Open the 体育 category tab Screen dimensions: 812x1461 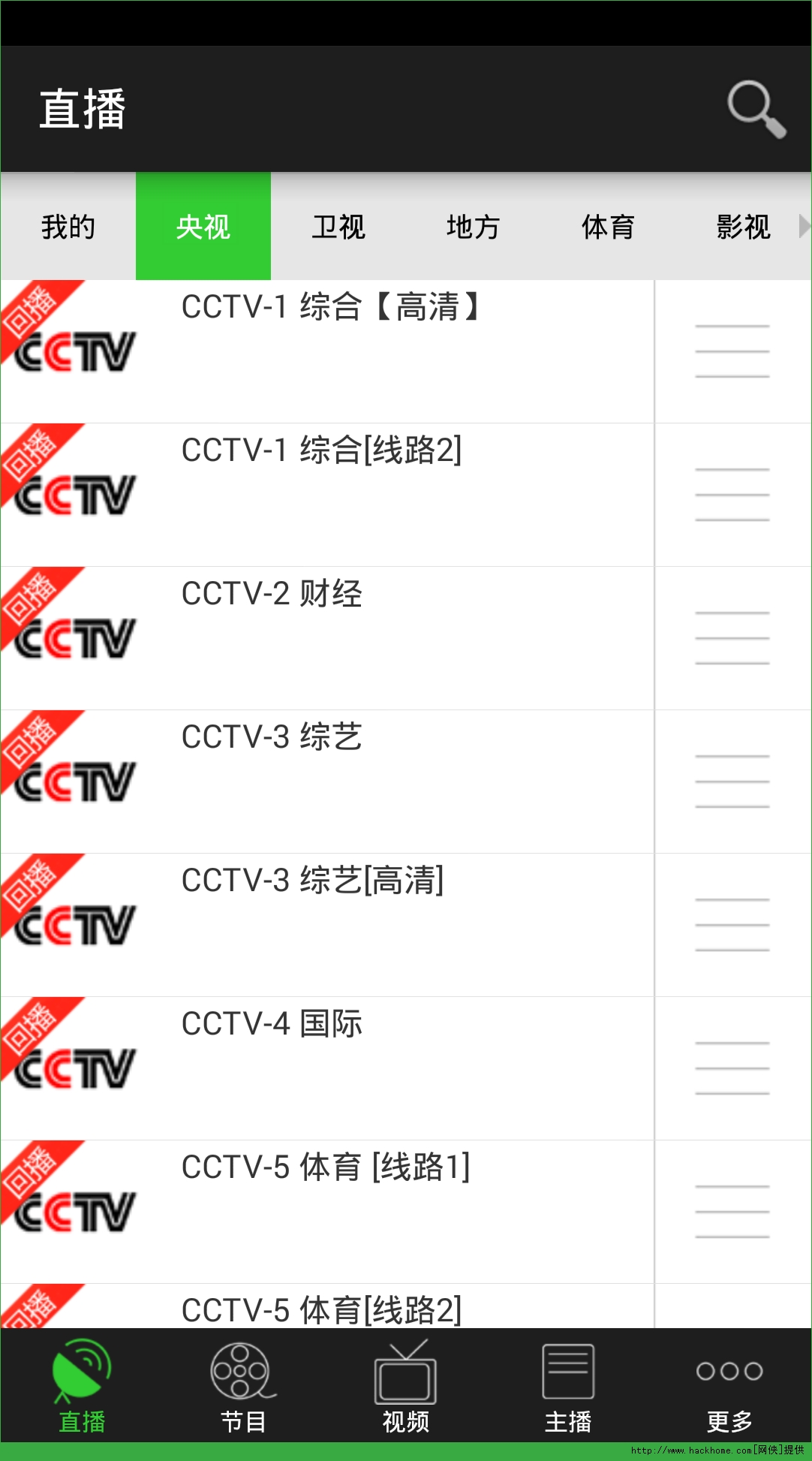pyautogui.click(x=608, y=226)
